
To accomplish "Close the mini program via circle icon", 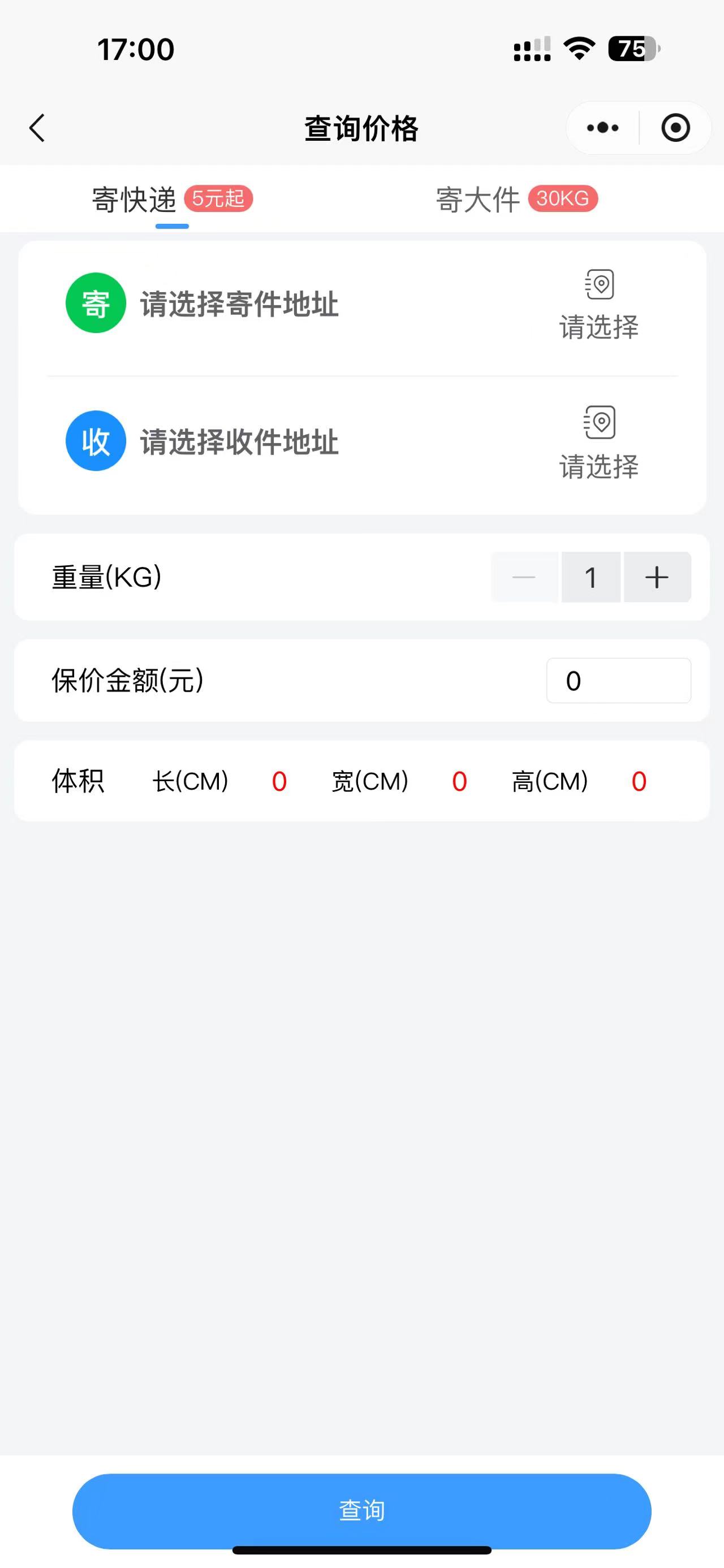I will (675, 128).
